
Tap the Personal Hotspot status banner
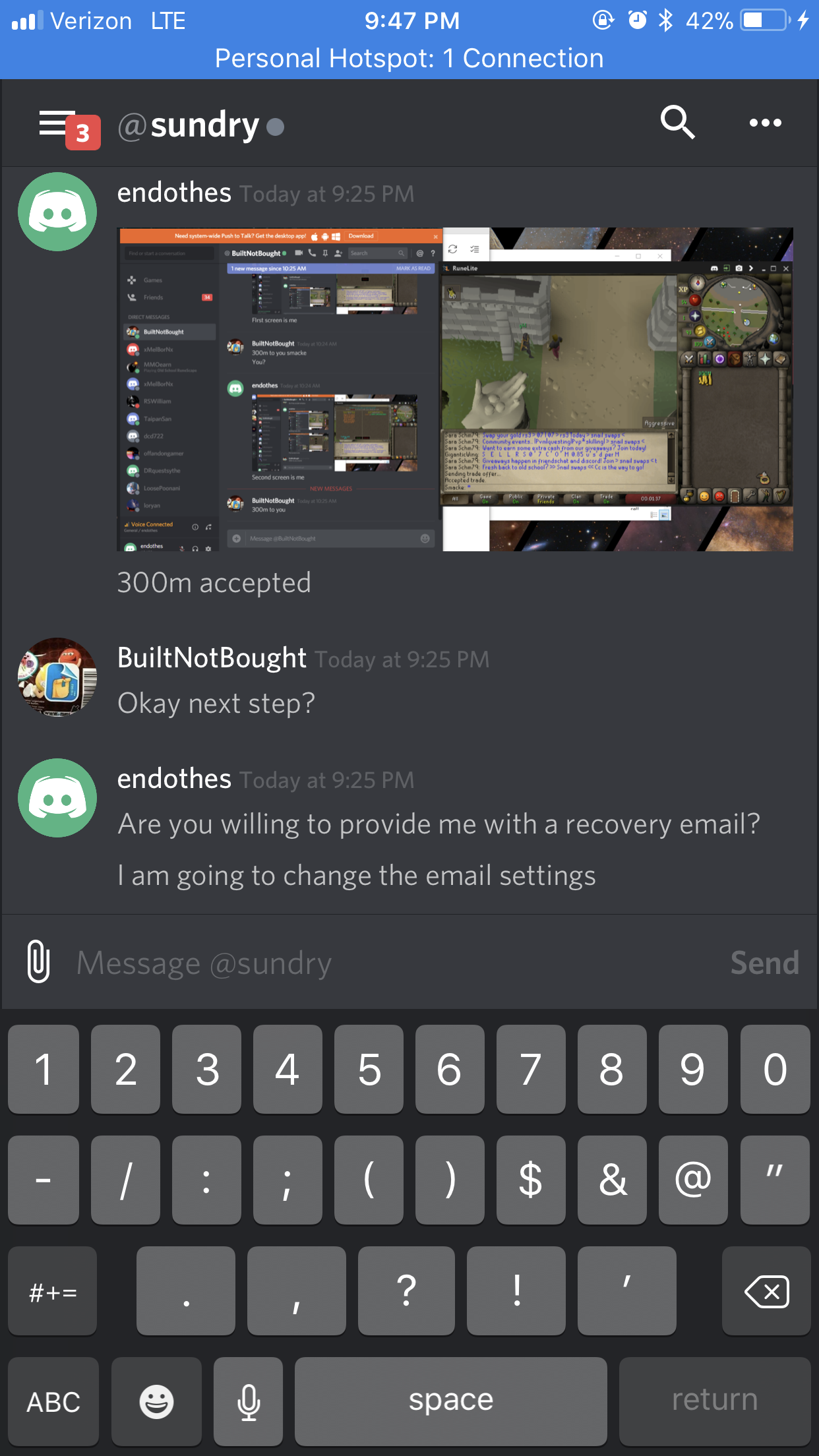point(409,59)
